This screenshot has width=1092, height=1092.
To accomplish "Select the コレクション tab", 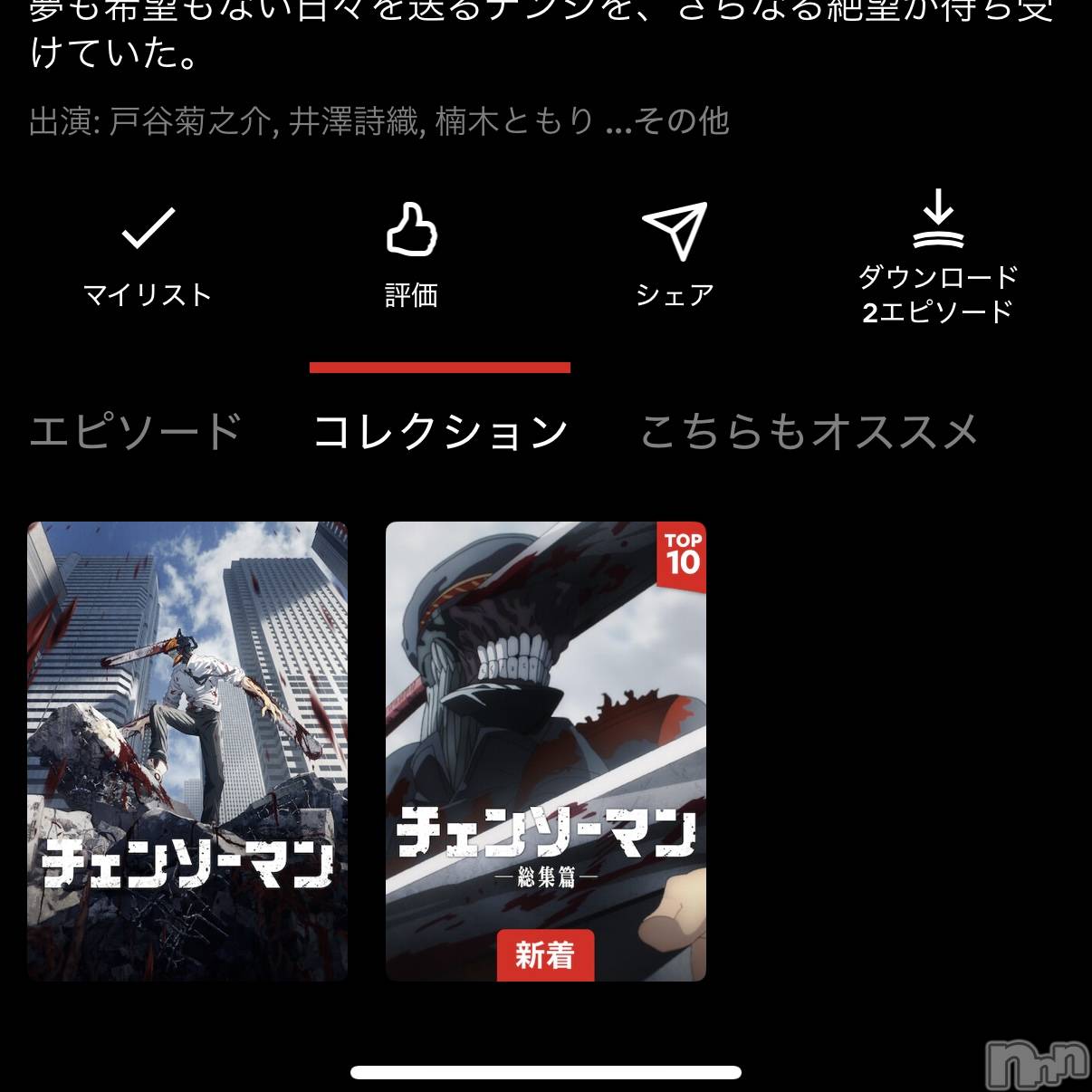I will [x=440, y=430].
